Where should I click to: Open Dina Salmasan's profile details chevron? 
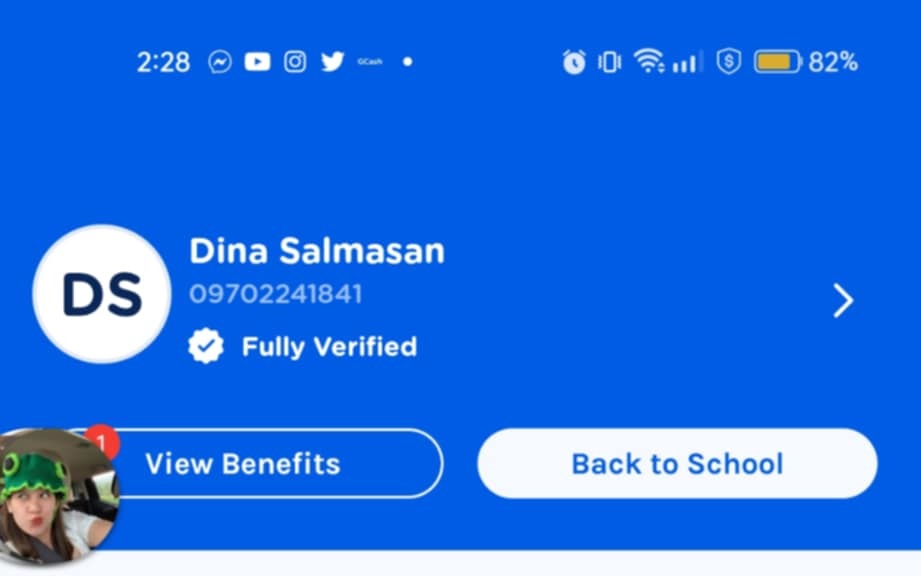coord(843,300)
